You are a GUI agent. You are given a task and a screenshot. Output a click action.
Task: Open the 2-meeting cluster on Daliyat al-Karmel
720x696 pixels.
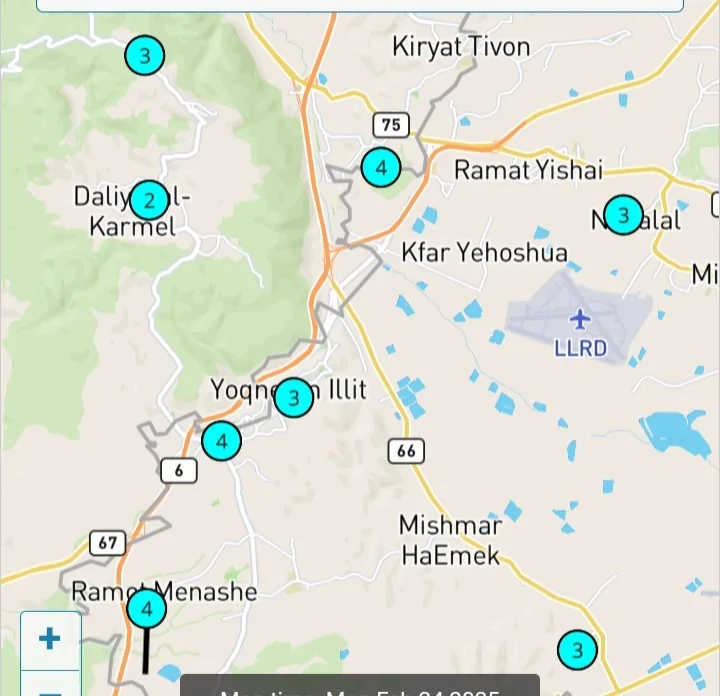coord(149,201)
